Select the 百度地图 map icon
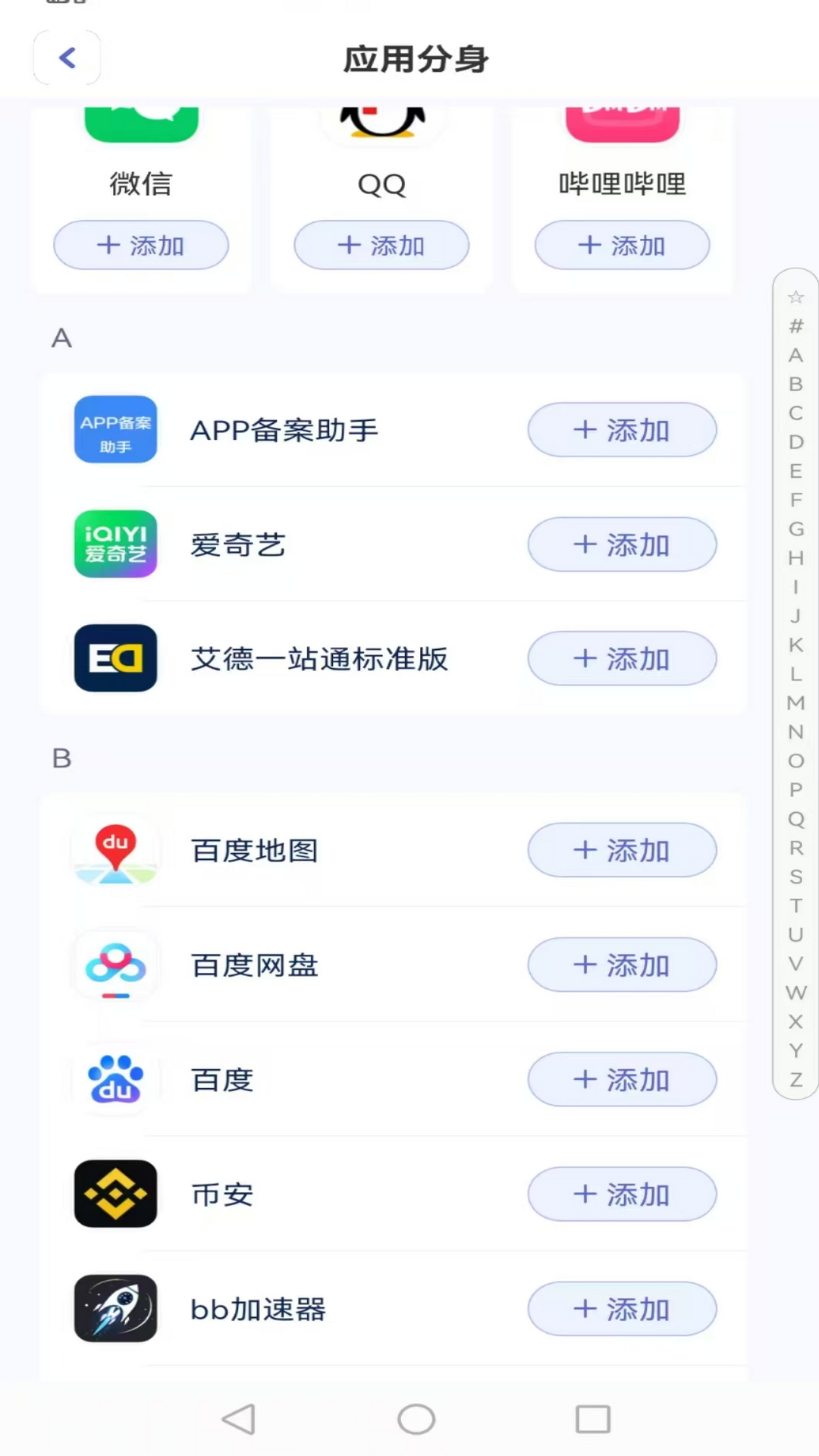The width and height of the screenshot is (819, 1456). [115, 851]
